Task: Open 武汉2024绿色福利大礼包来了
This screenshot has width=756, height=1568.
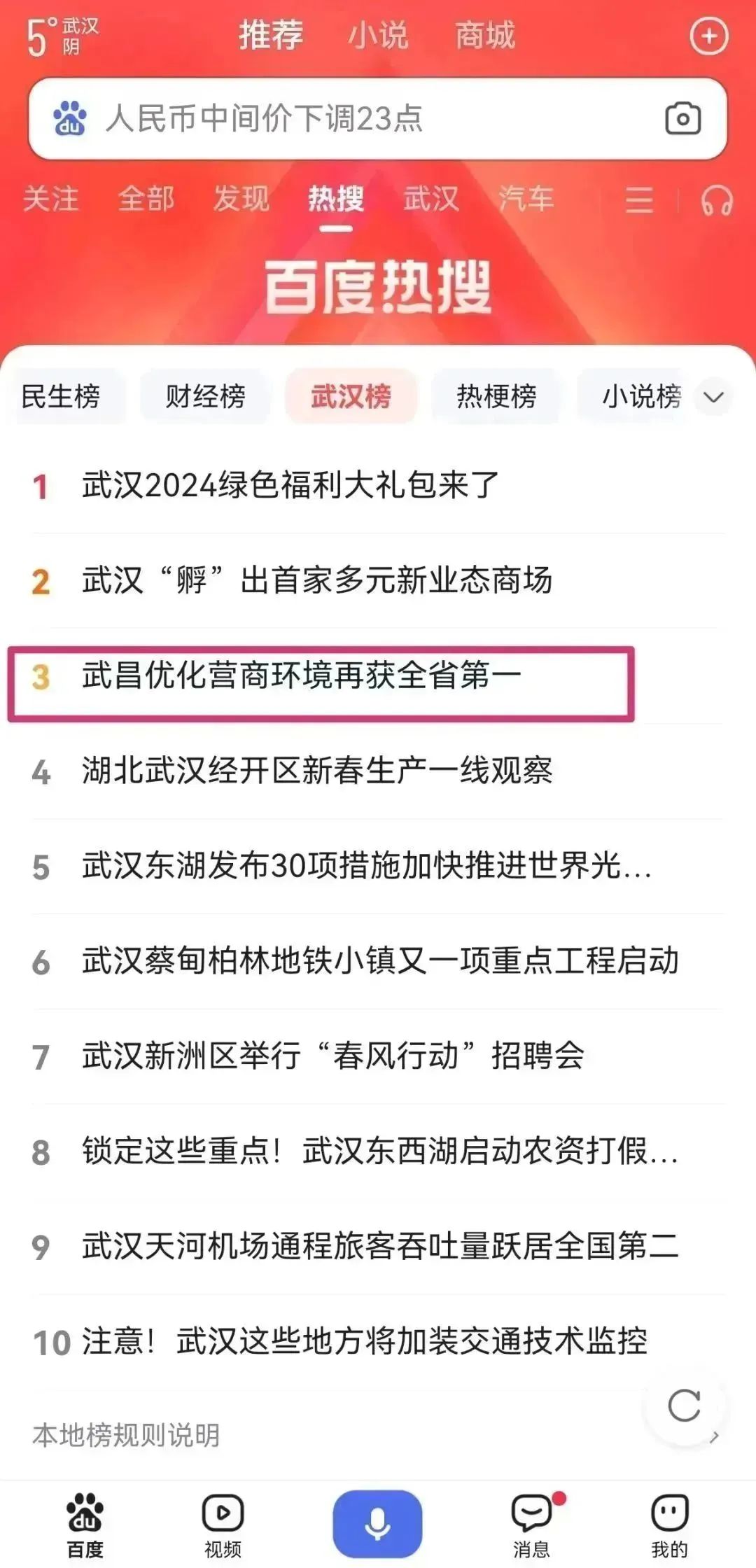Action: tap(290, 485)
